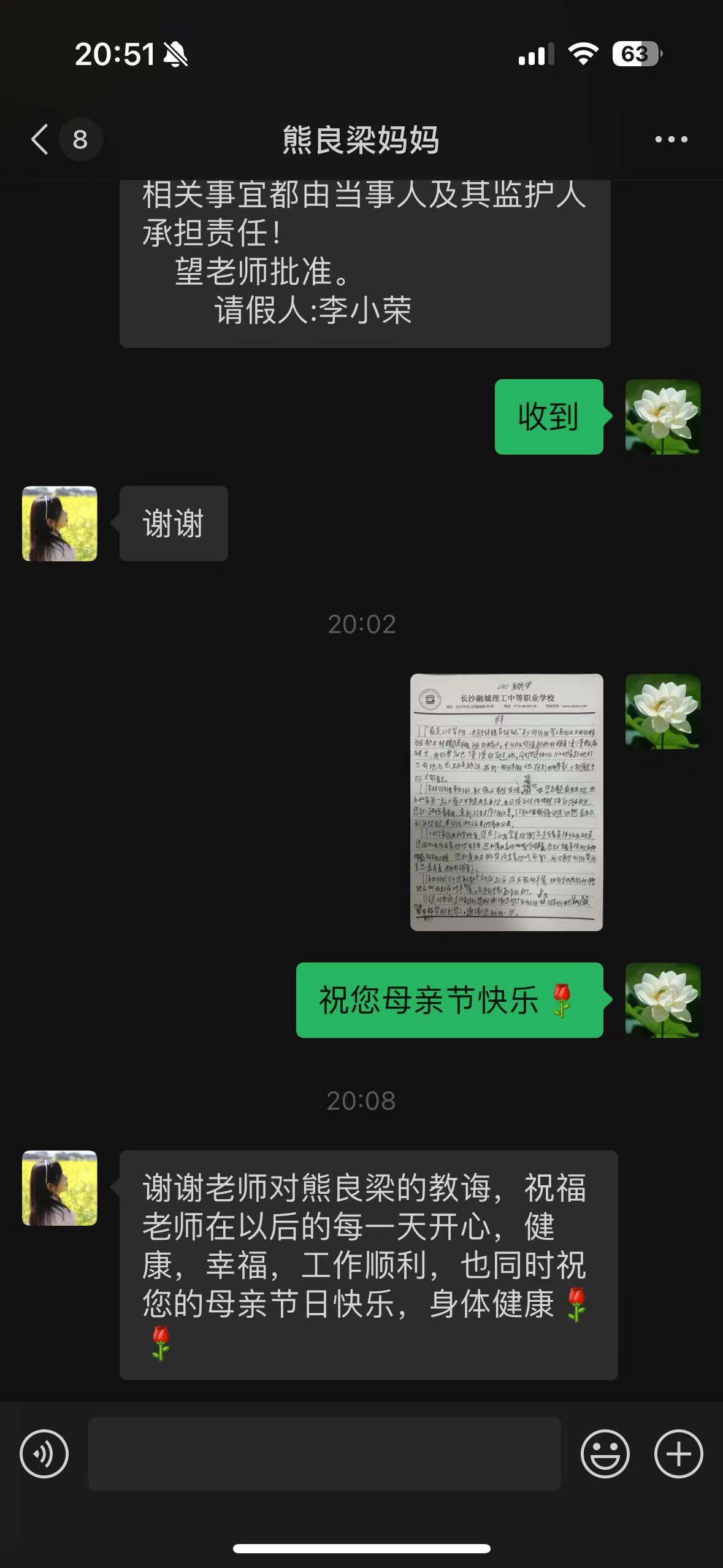Viewport: 723px width, 1568px height.
Task: Open the contact avatar beside 谢谢
Action: coord(59,523)
